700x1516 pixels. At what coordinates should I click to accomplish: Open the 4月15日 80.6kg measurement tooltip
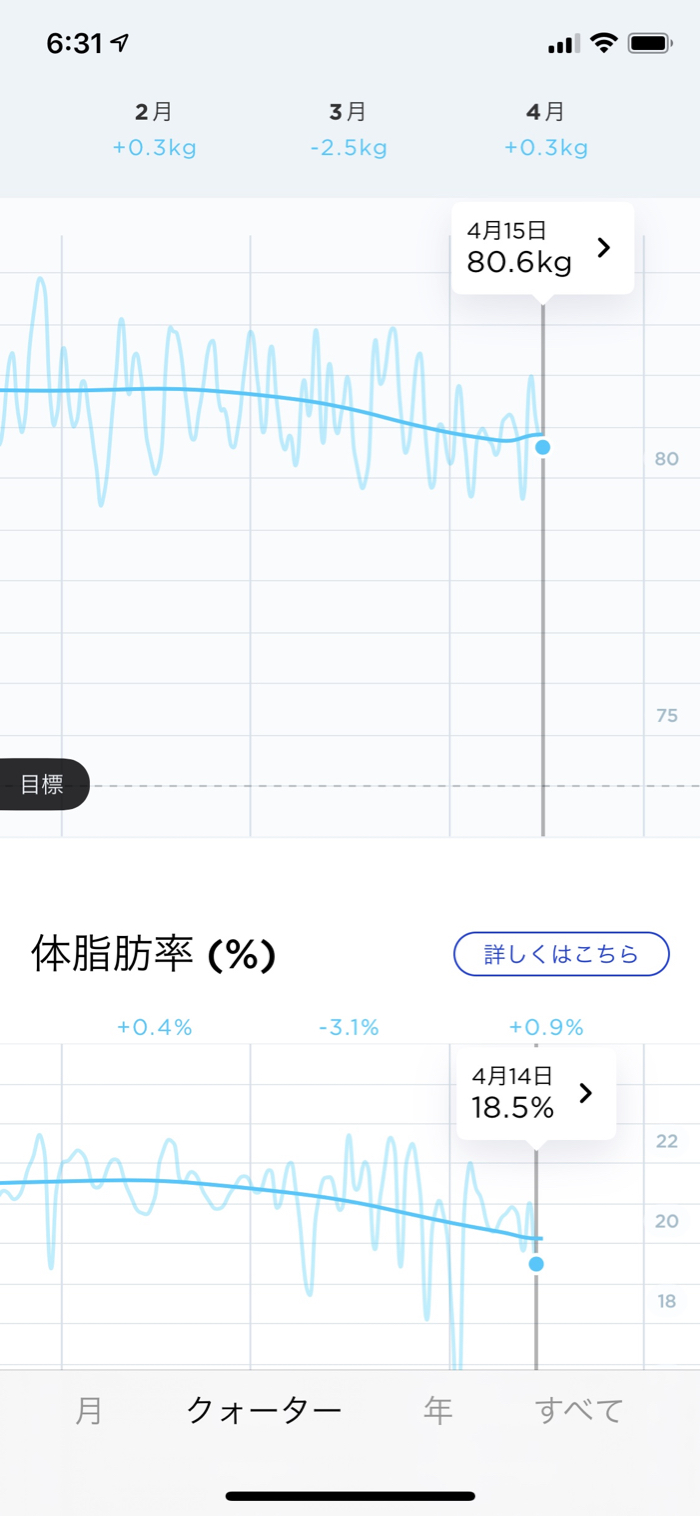click(542, 248)
